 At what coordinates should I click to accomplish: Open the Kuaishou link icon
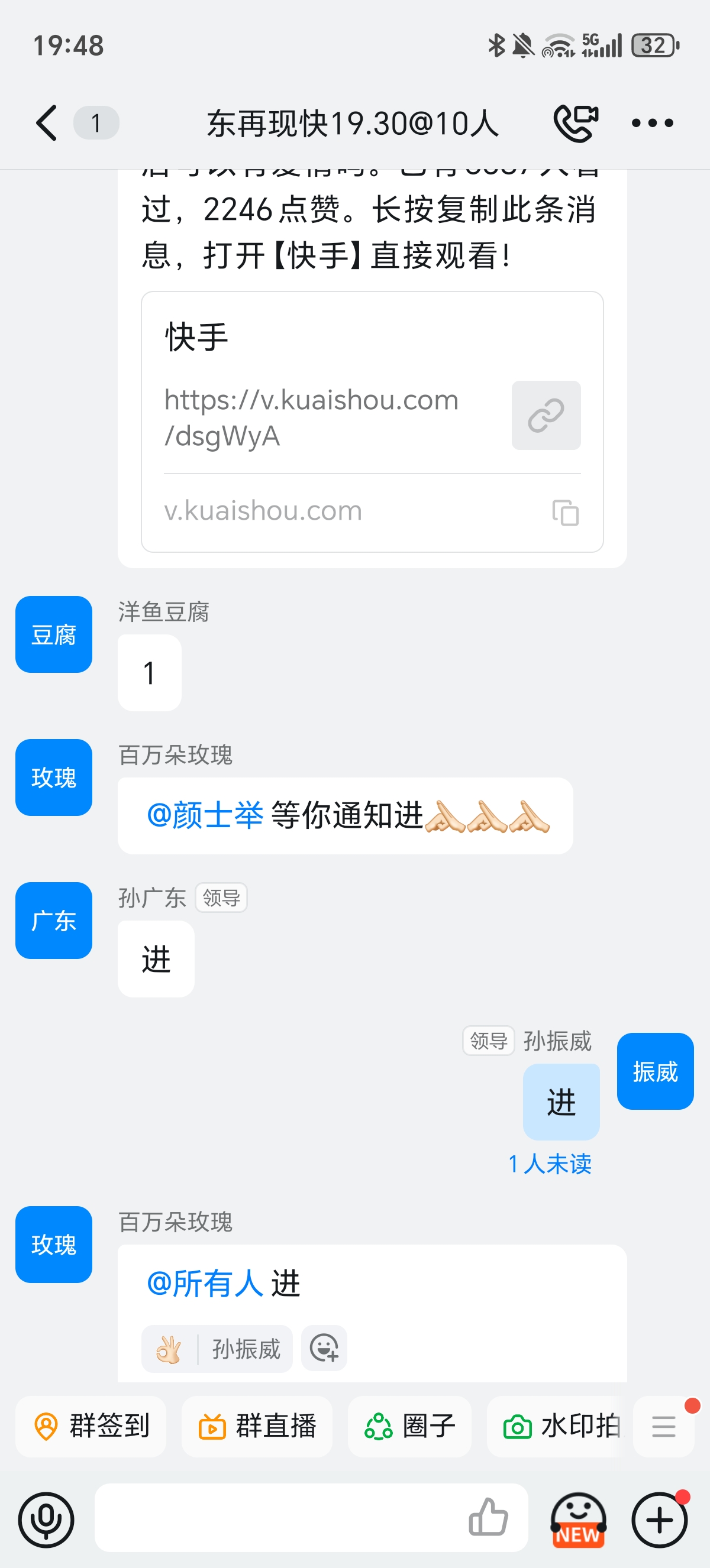(x=546, y=415)
